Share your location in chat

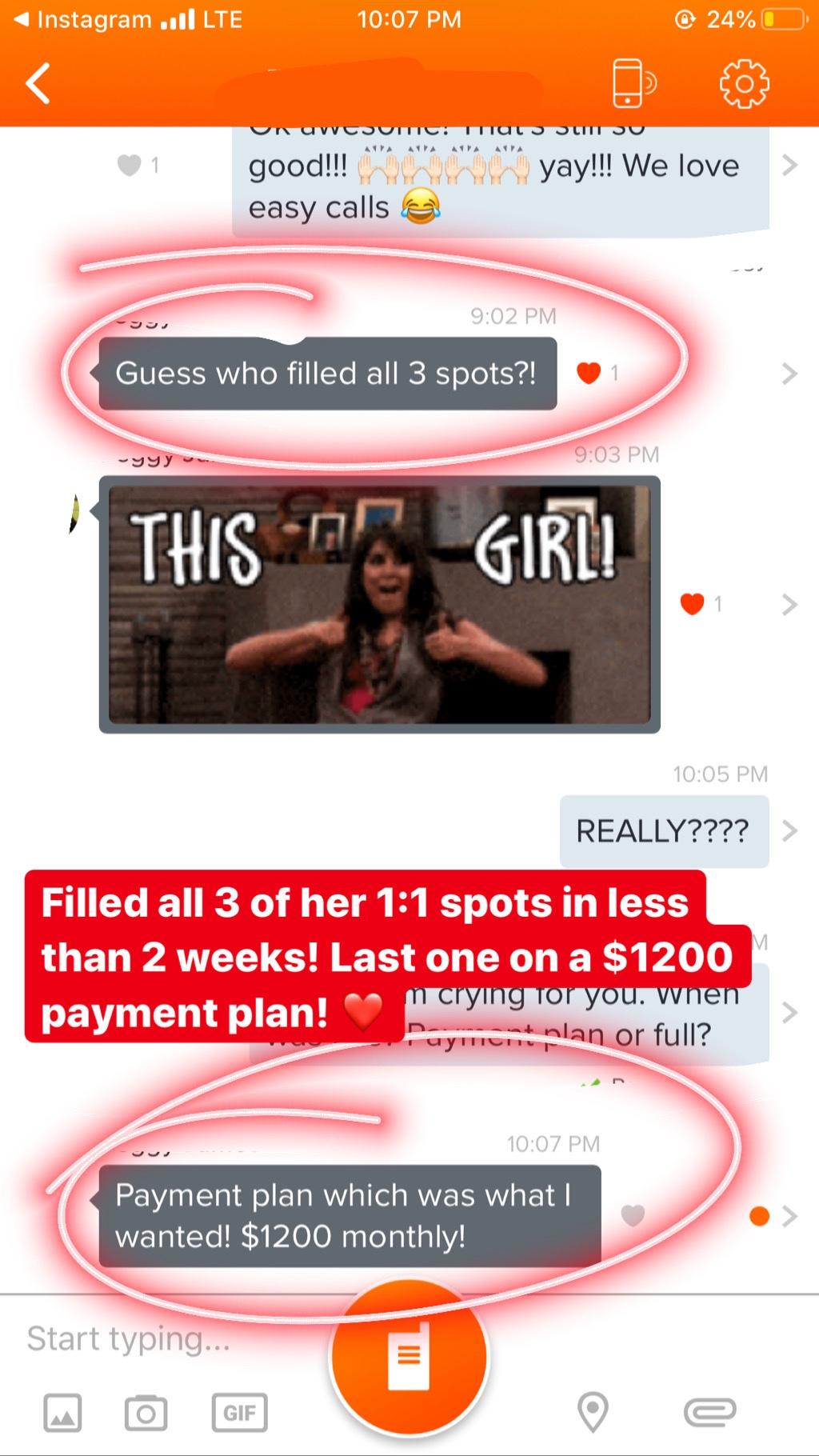point(593,1412)
